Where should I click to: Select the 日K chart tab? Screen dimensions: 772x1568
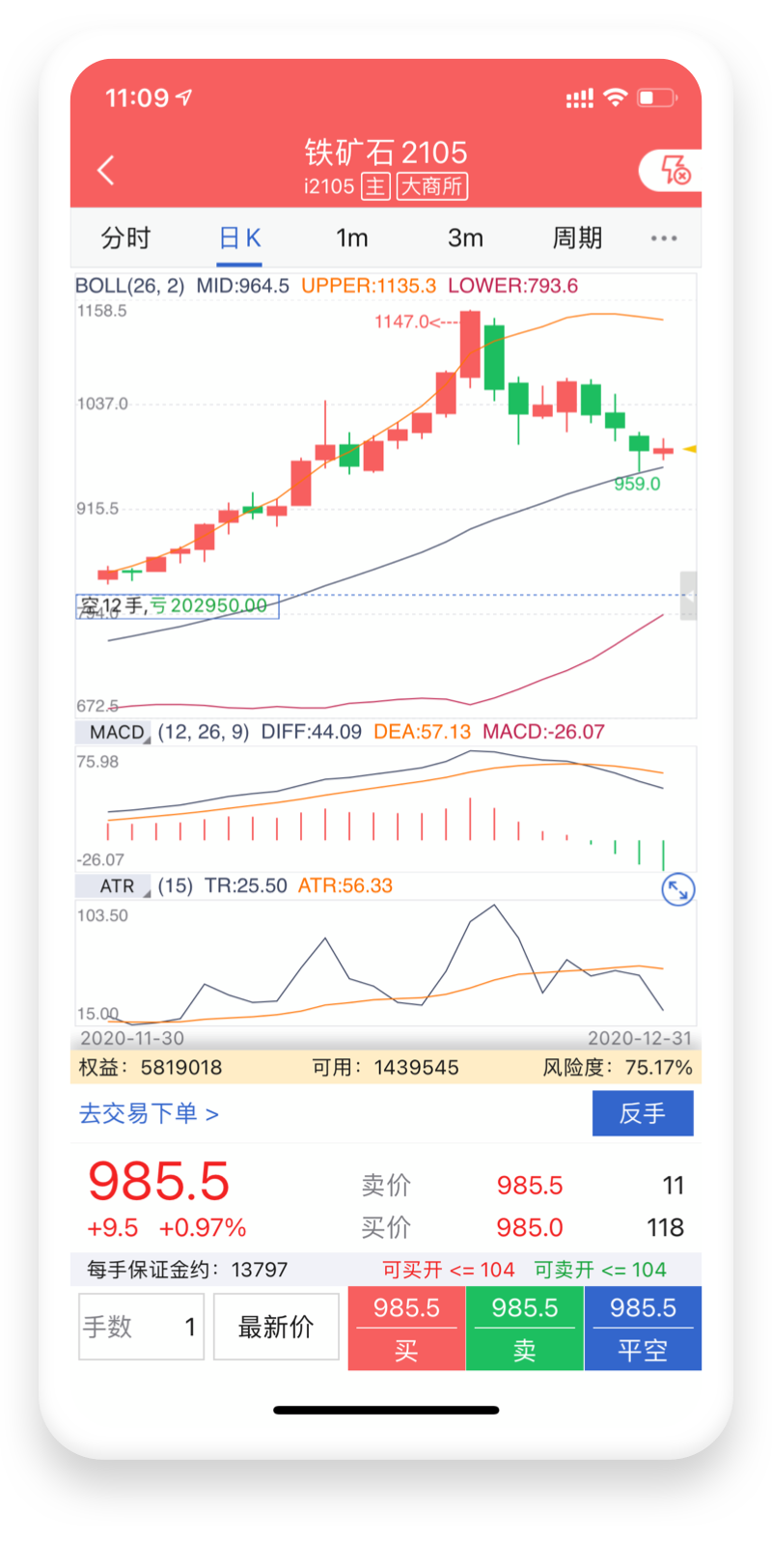[x=239, y=238]
